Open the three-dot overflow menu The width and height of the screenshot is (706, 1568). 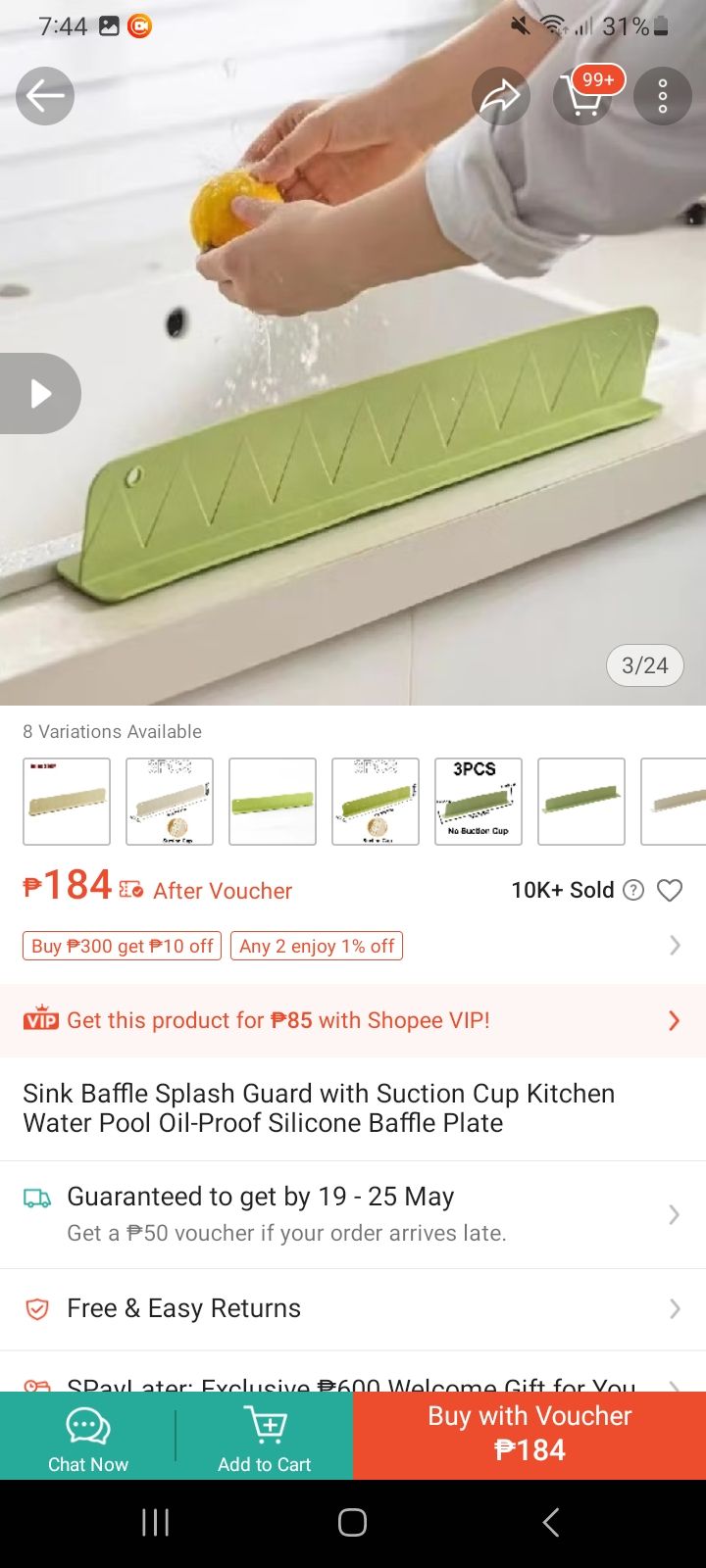point(663,96)
